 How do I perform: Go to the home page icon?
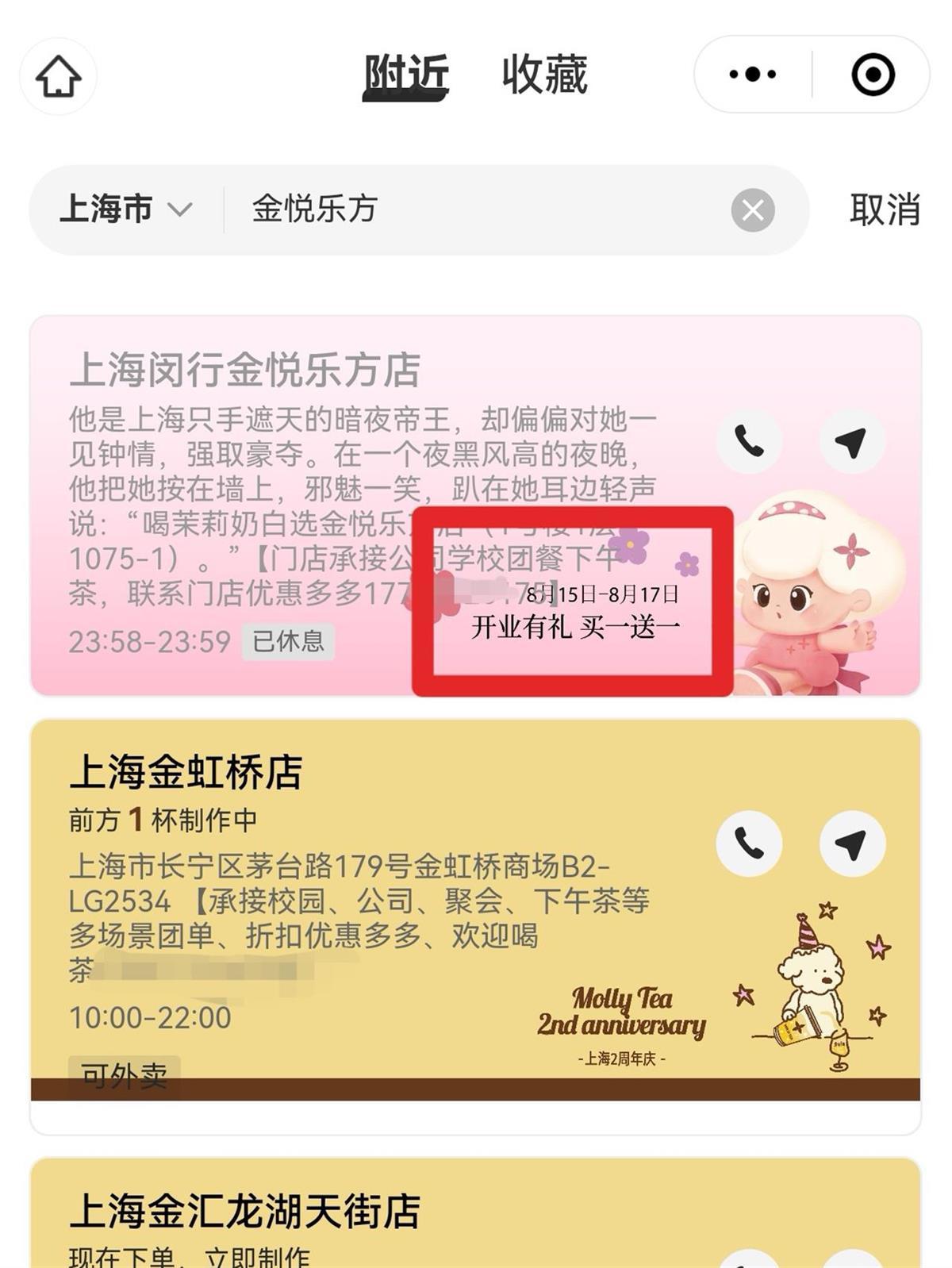[58, 76]
